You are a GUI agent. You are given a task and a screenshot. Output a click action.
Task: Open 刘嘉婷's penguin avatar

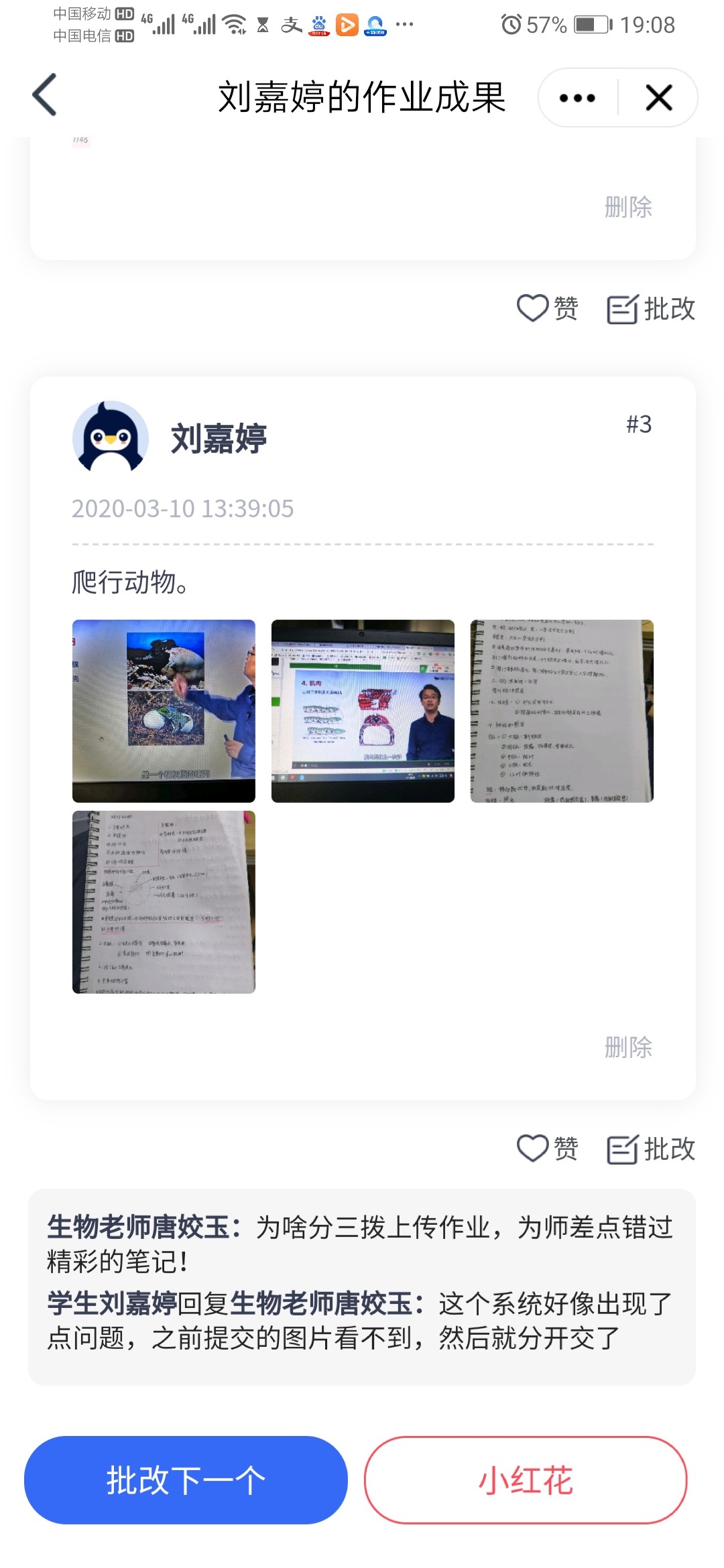point(111,438)
